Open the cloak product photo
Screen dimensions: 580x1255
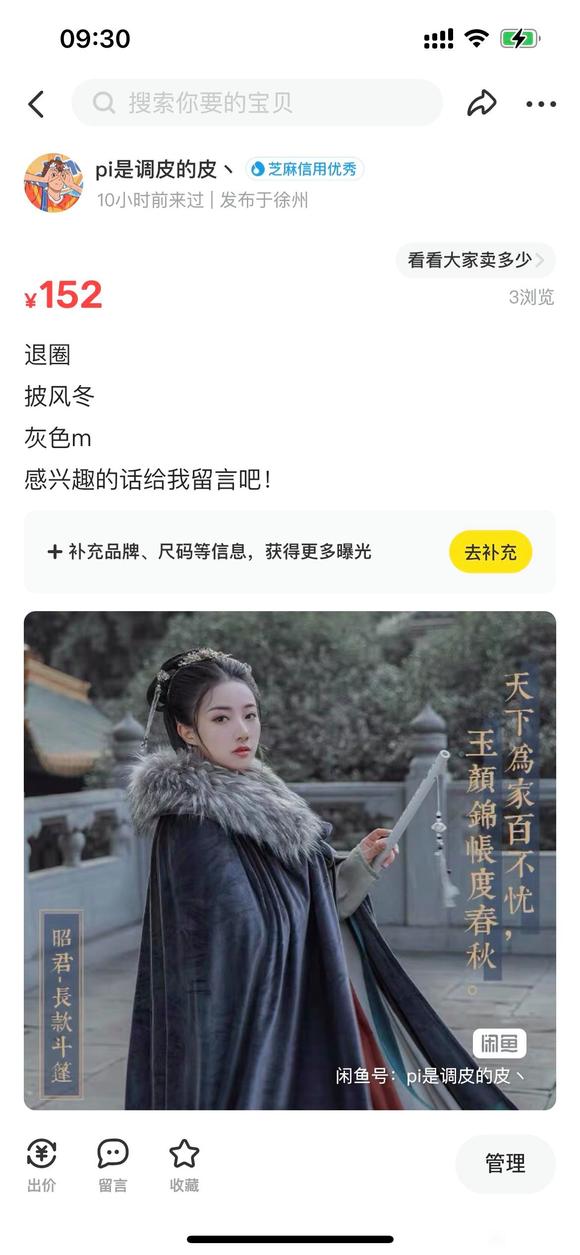(x=290, y=860)
